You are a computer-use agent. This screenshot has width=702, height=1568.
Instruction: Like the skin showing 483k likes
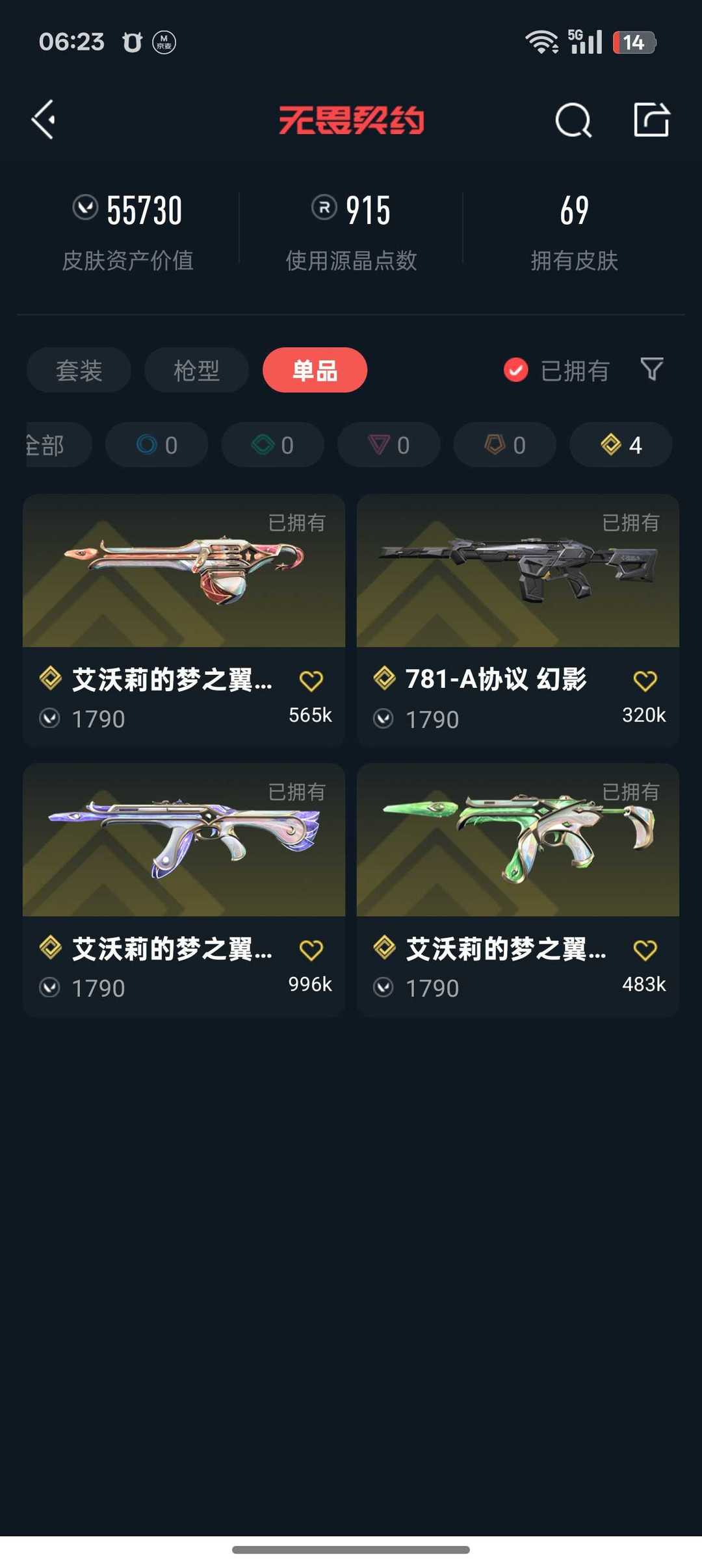click(645, 950)
